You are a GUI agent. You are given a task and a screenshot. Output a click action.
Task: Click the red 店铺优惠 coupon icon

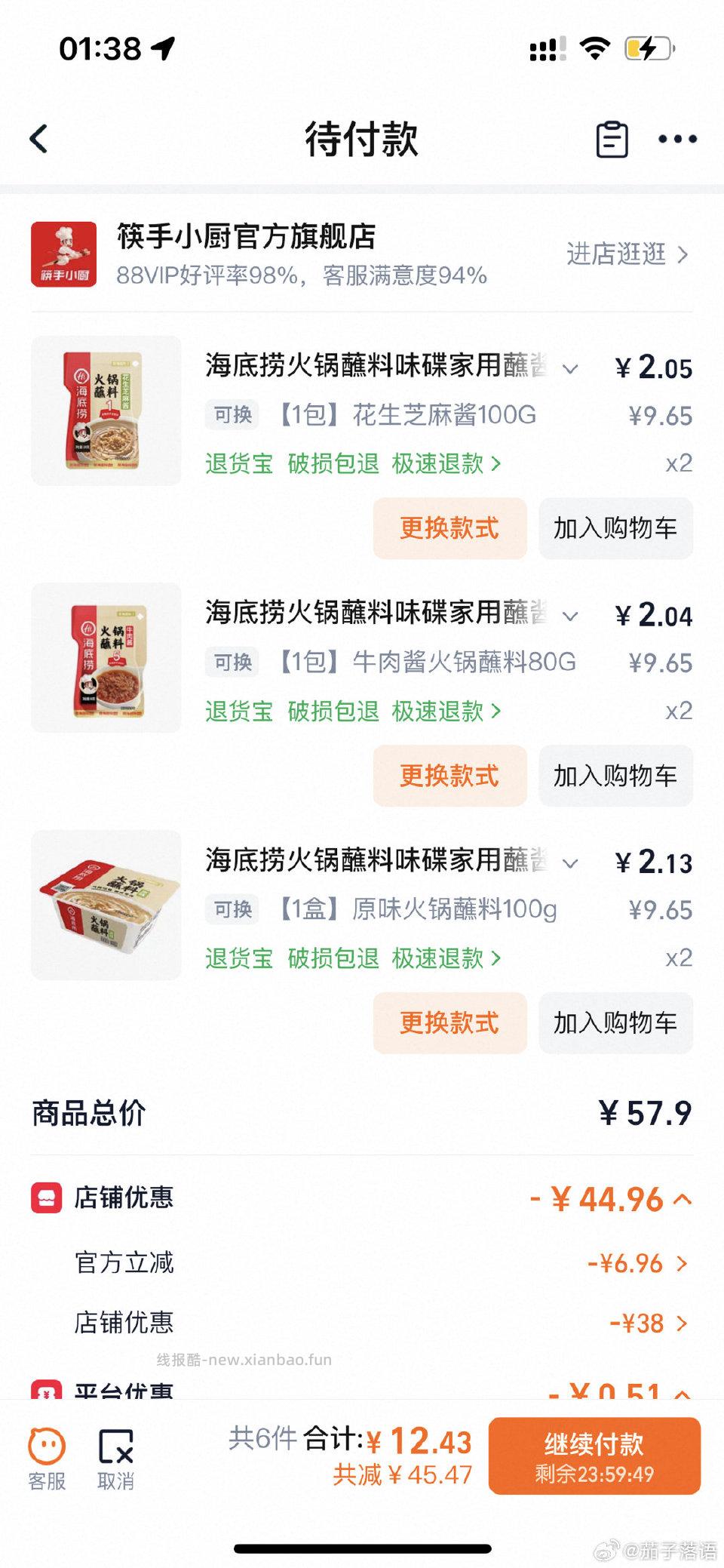pyautogui.click(x=47, y=1198)
